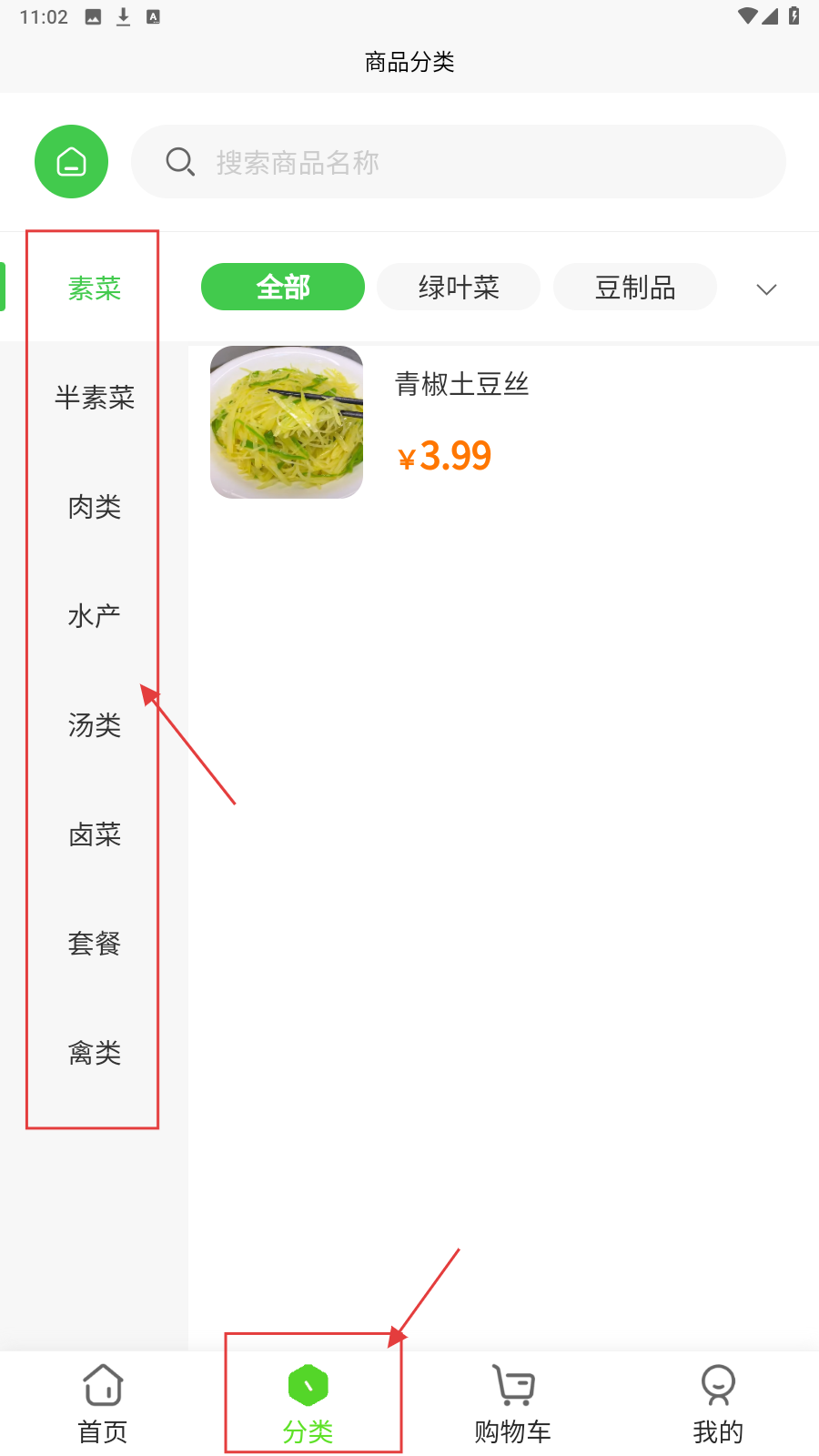The height and width of the screenshot is (1456, 819).
Task: Switch to the 汤类 category
Action: coord(94,725)
